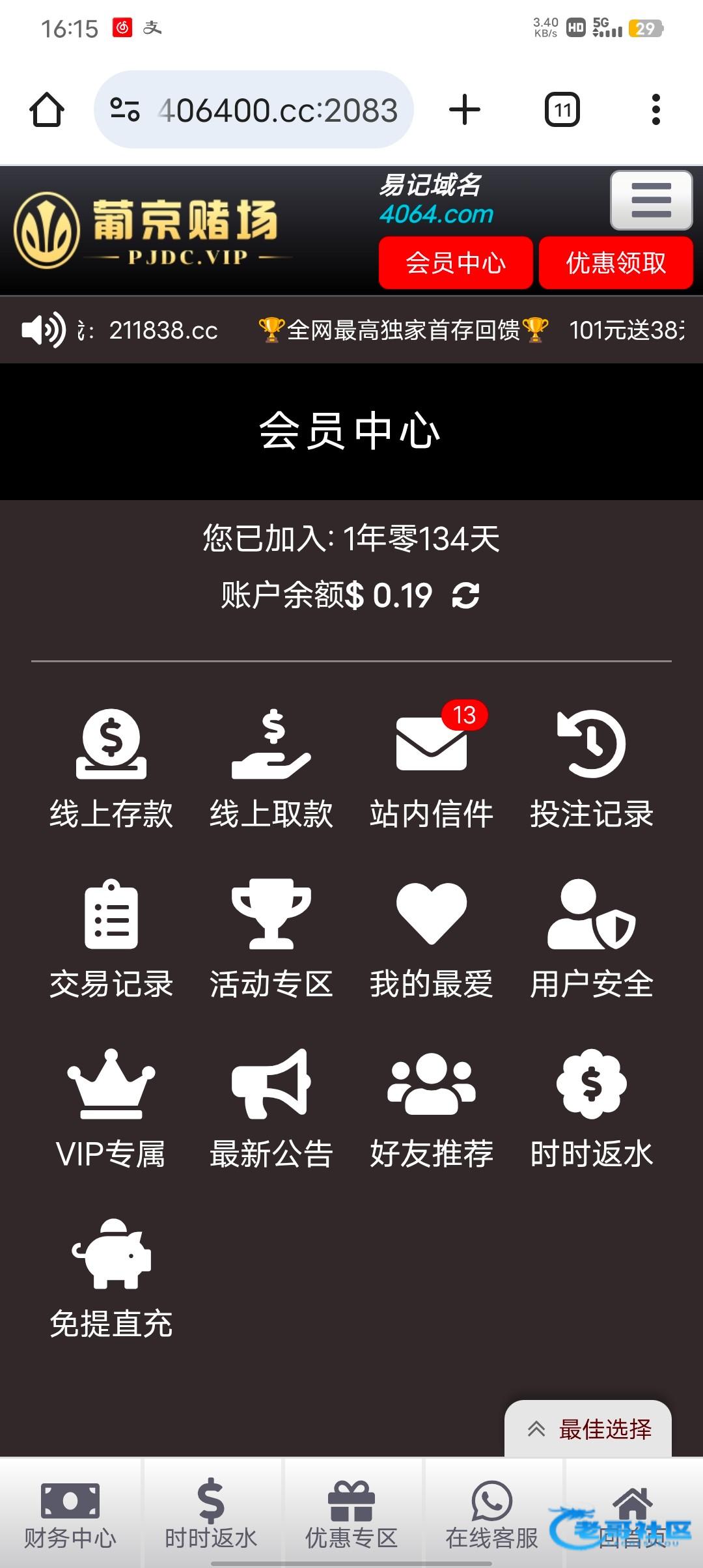
Task: Open 用户安全 user security settings
Action: [x=592, y=940]
